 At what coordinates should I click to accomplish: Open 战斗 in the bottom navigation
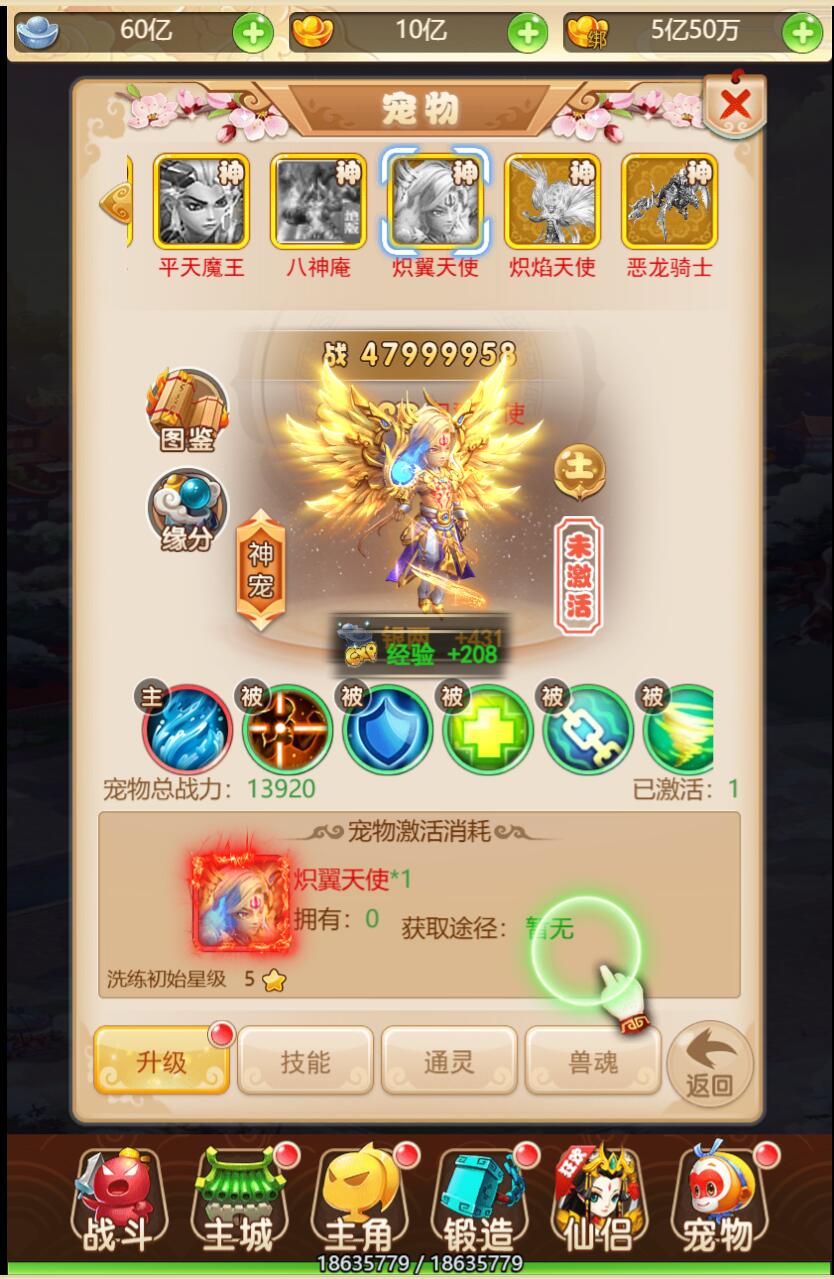(118, 1205)
